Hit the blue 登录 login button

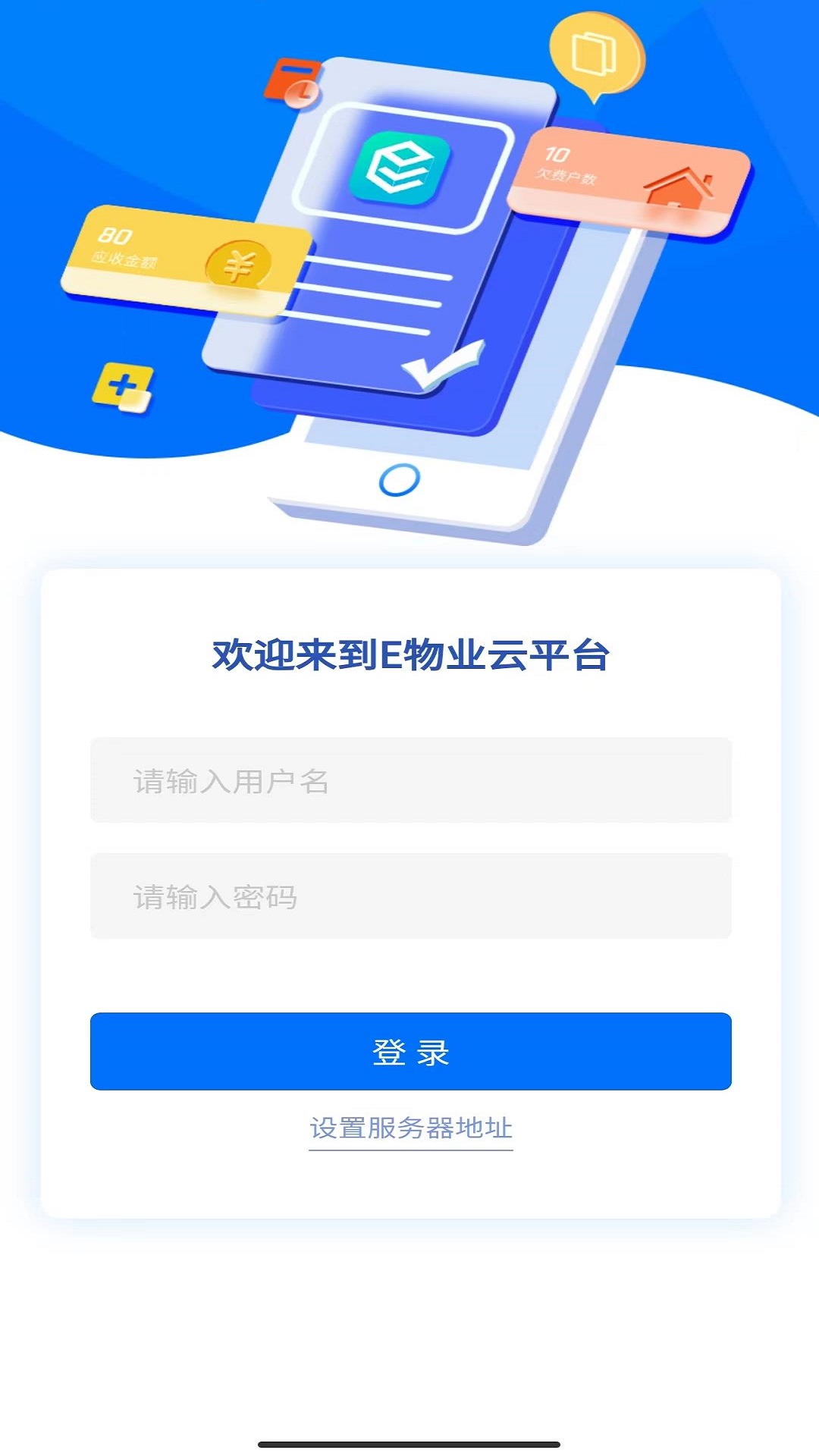coord(410,1052)
